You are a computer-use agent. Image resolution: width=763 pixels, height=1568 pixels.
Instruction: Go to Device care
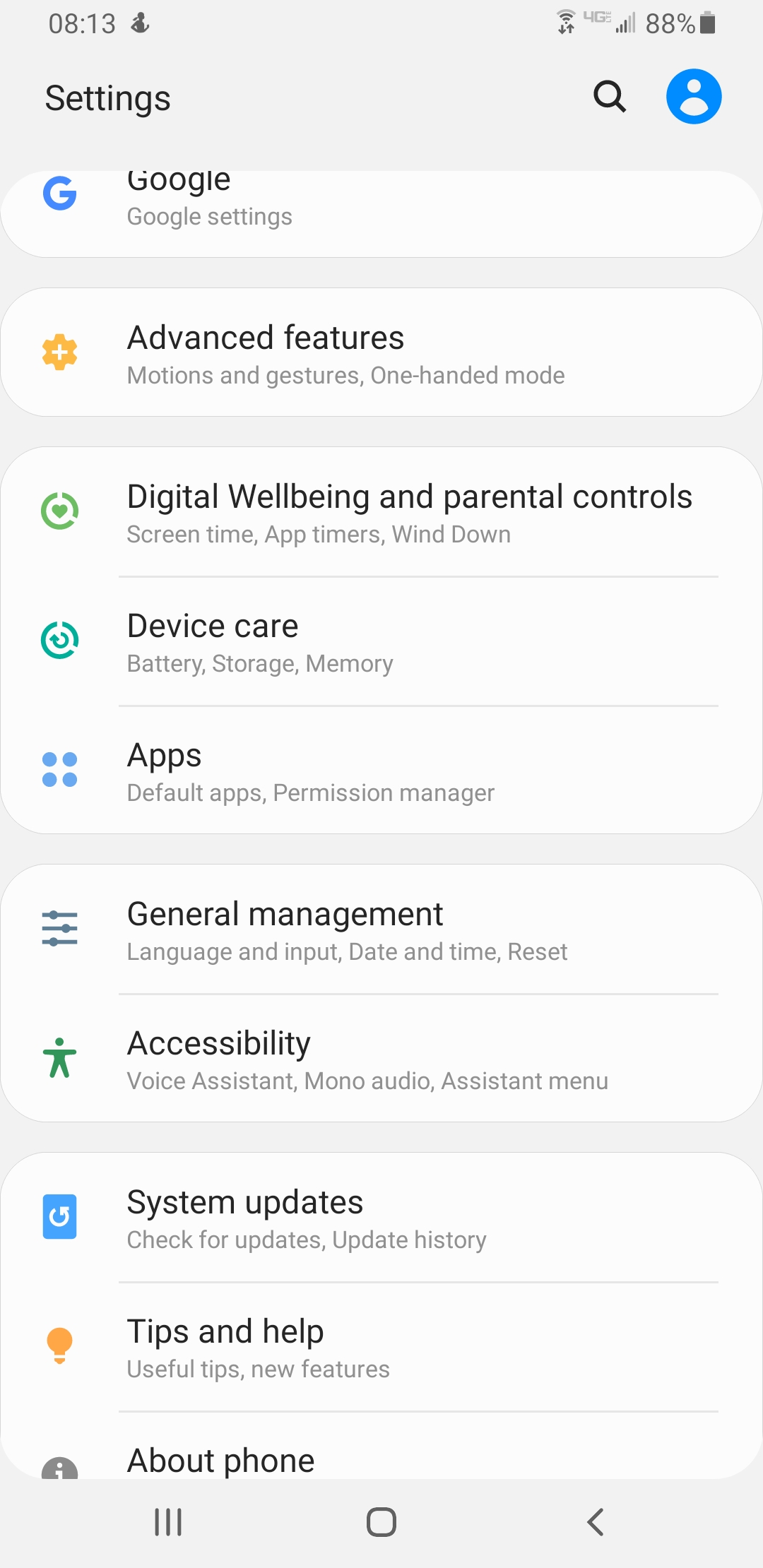(381, 642)
